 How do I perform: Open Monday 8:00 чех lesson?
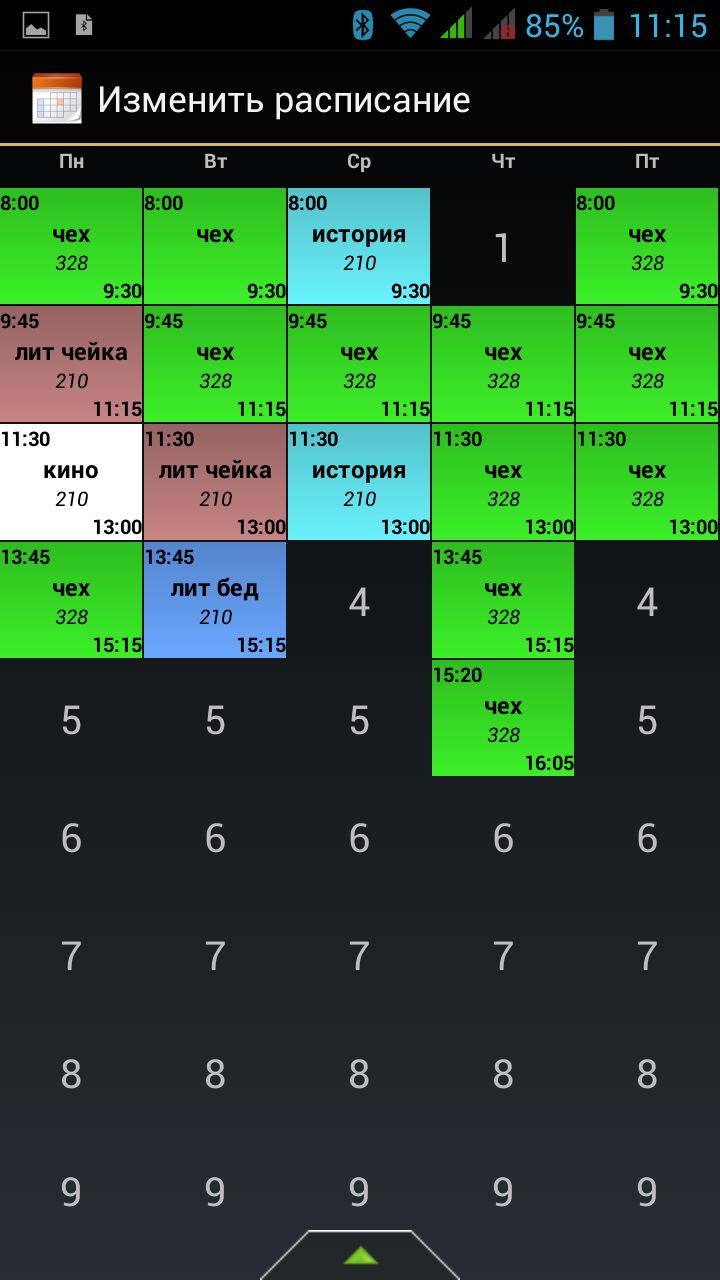[71, 245]
